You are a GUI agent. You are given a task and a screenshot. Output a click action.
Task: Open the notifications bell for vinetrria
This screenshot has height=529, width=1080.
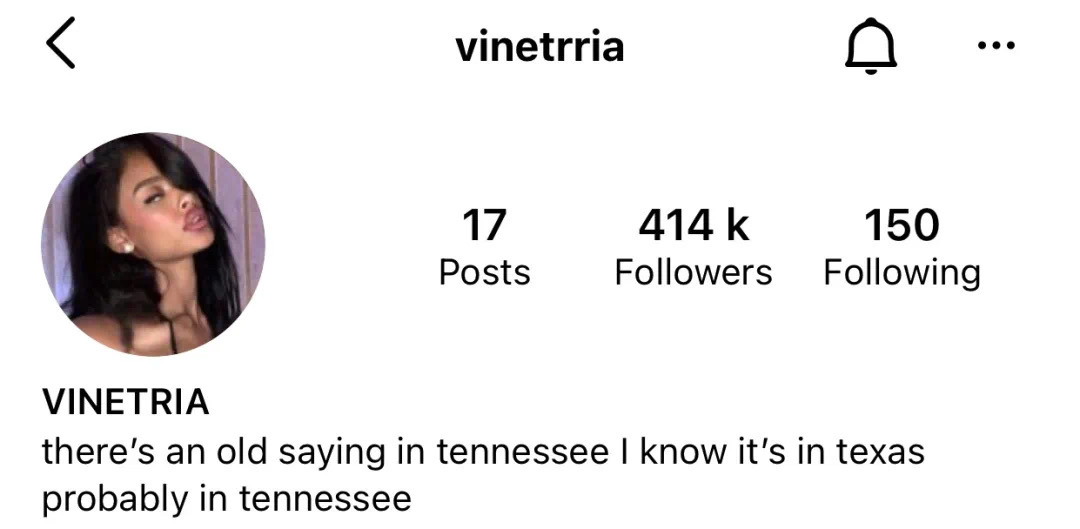[x=870, y=48]
